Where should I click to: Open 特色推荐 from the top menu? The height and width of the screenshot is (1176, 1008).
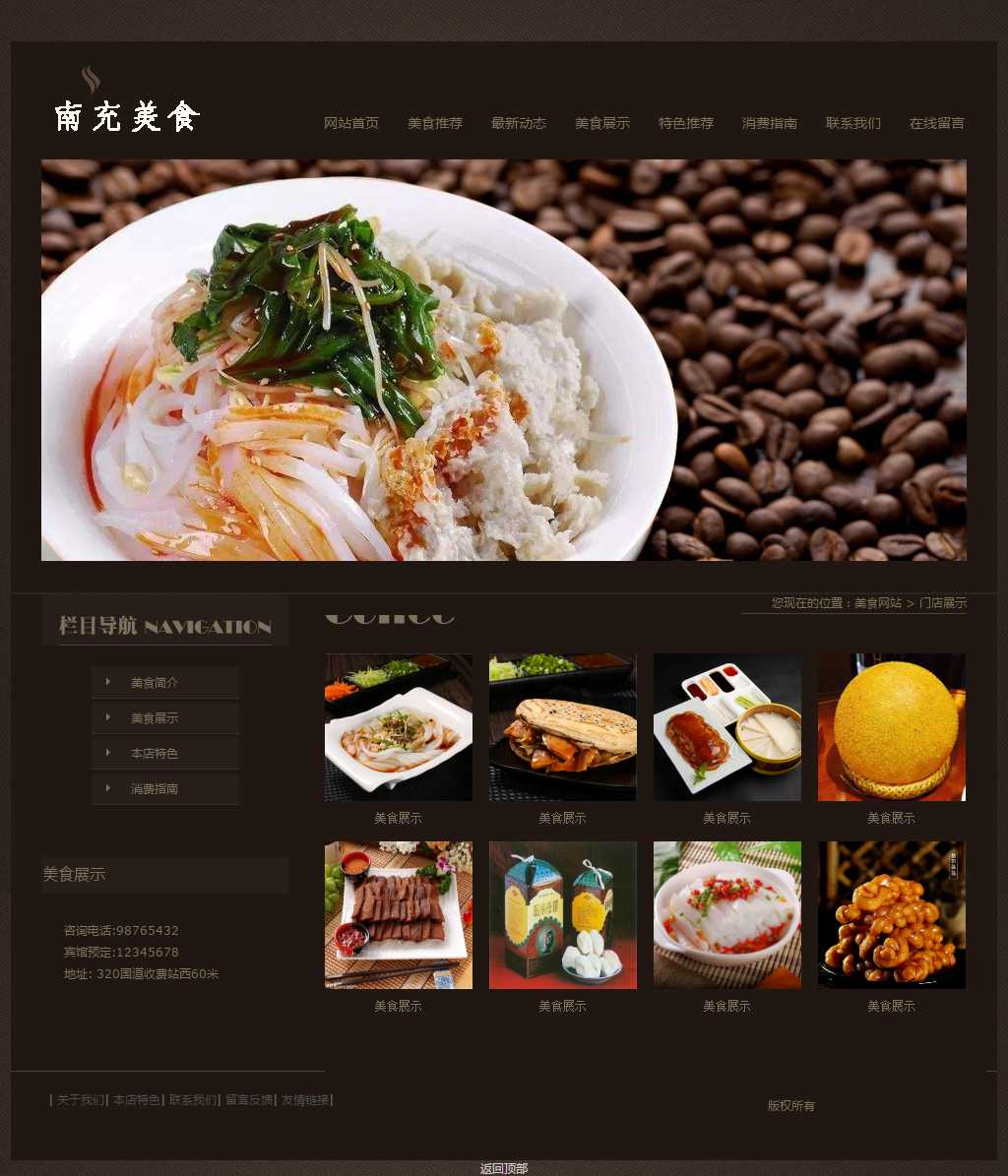pyautogui.click(x=686, y=123)
